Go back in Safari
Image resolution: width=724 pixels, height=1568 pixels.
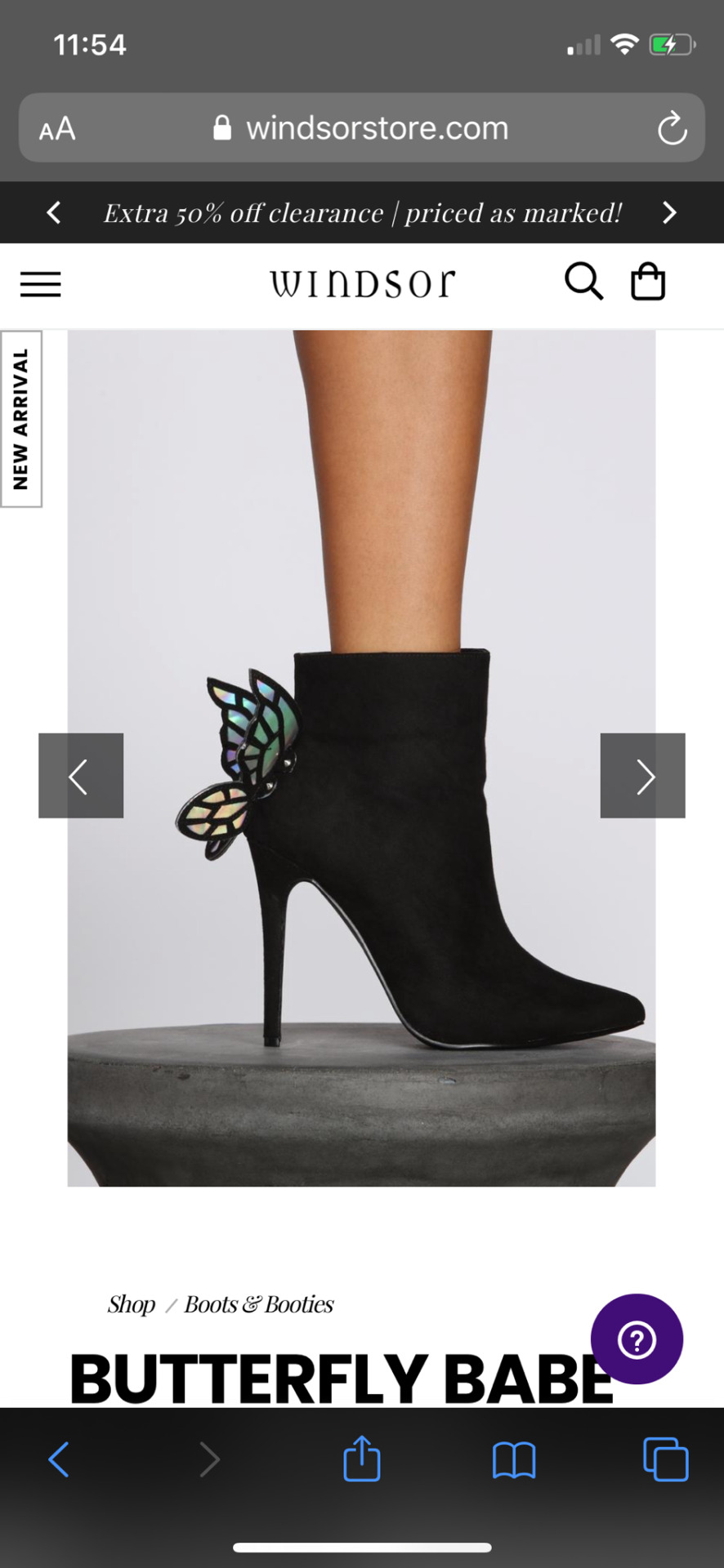click(x=58, y=1459)
